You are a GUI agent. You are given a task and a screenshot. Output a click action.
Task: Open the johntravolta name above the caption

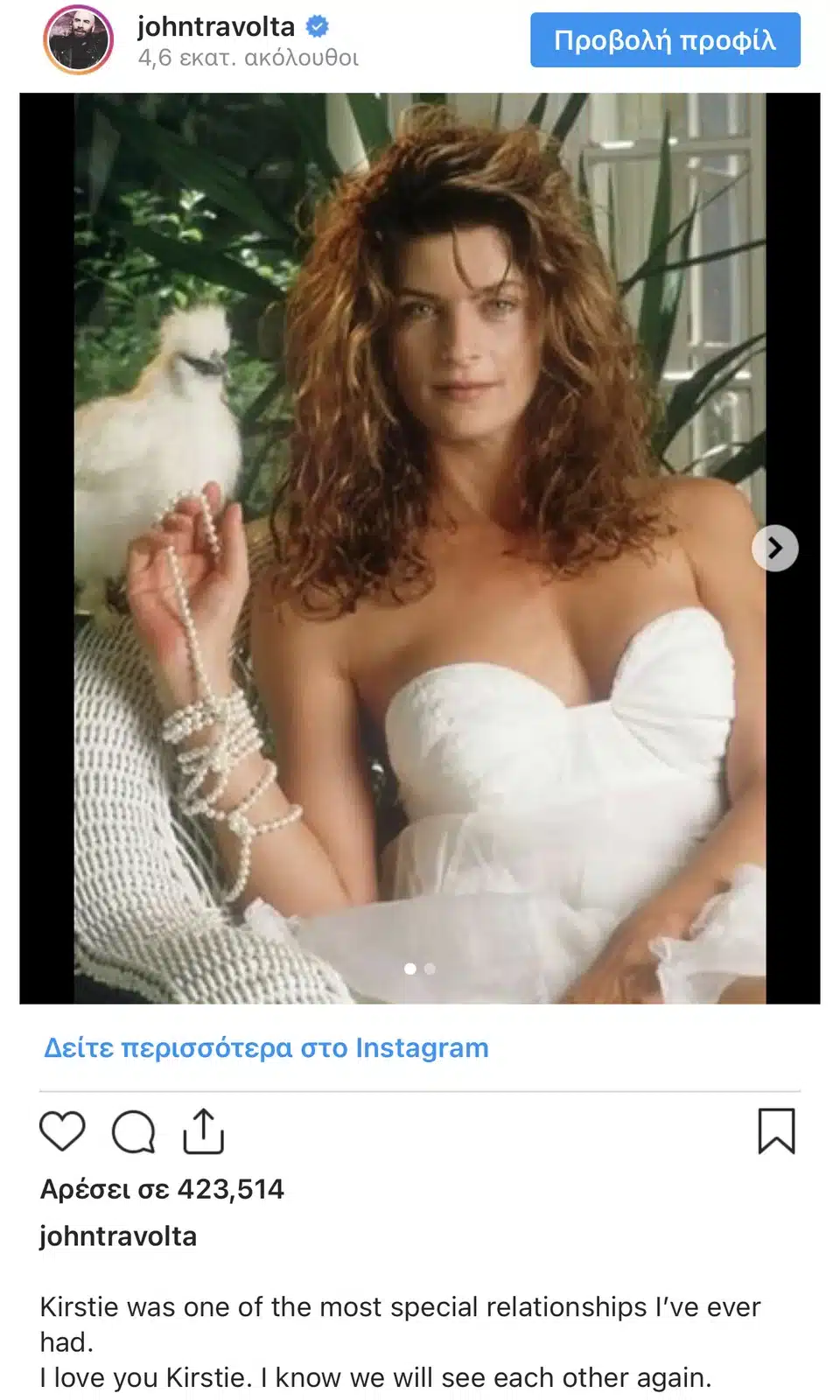118,1236
